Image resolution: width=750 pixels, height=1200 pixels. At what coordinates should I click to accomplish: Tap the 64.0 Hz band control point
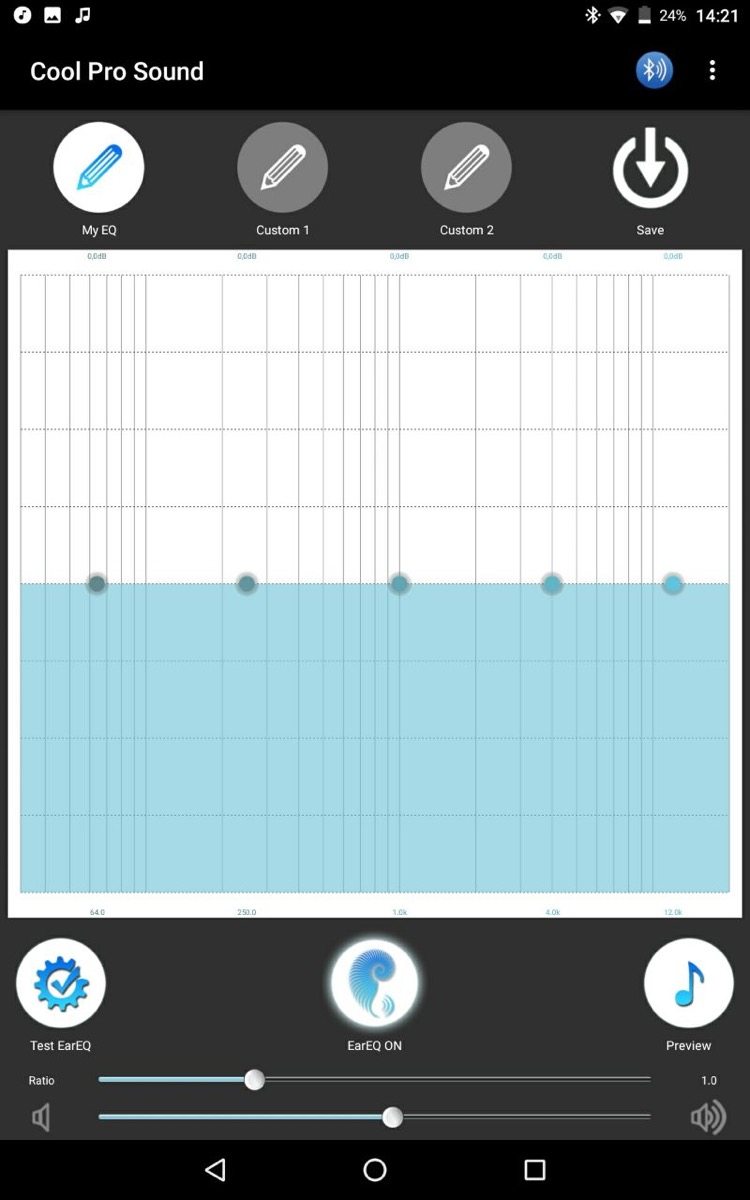click(x=97, y=583)
